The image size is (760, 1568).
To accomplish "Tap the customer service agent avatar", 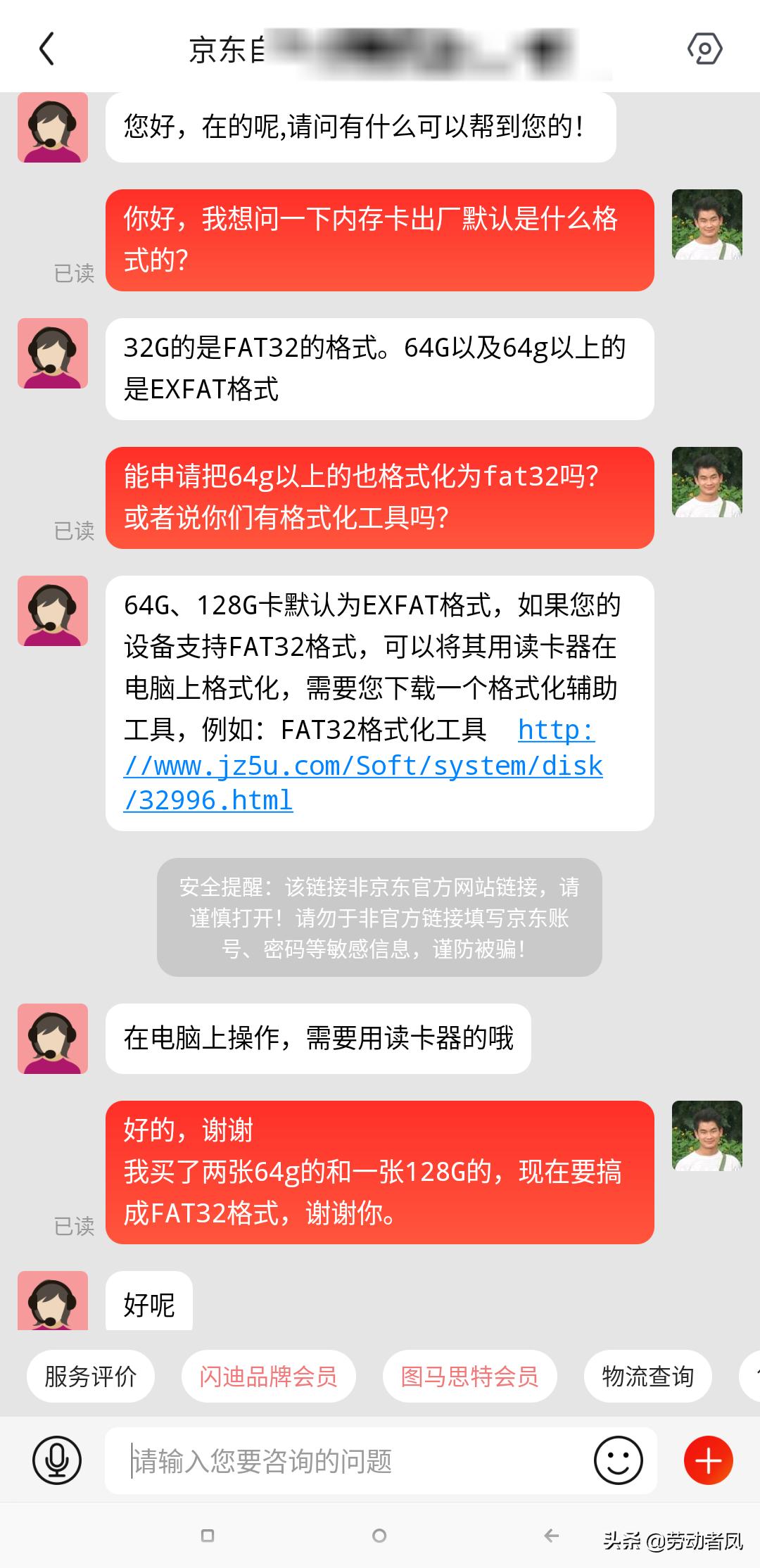I will (51, 129).
